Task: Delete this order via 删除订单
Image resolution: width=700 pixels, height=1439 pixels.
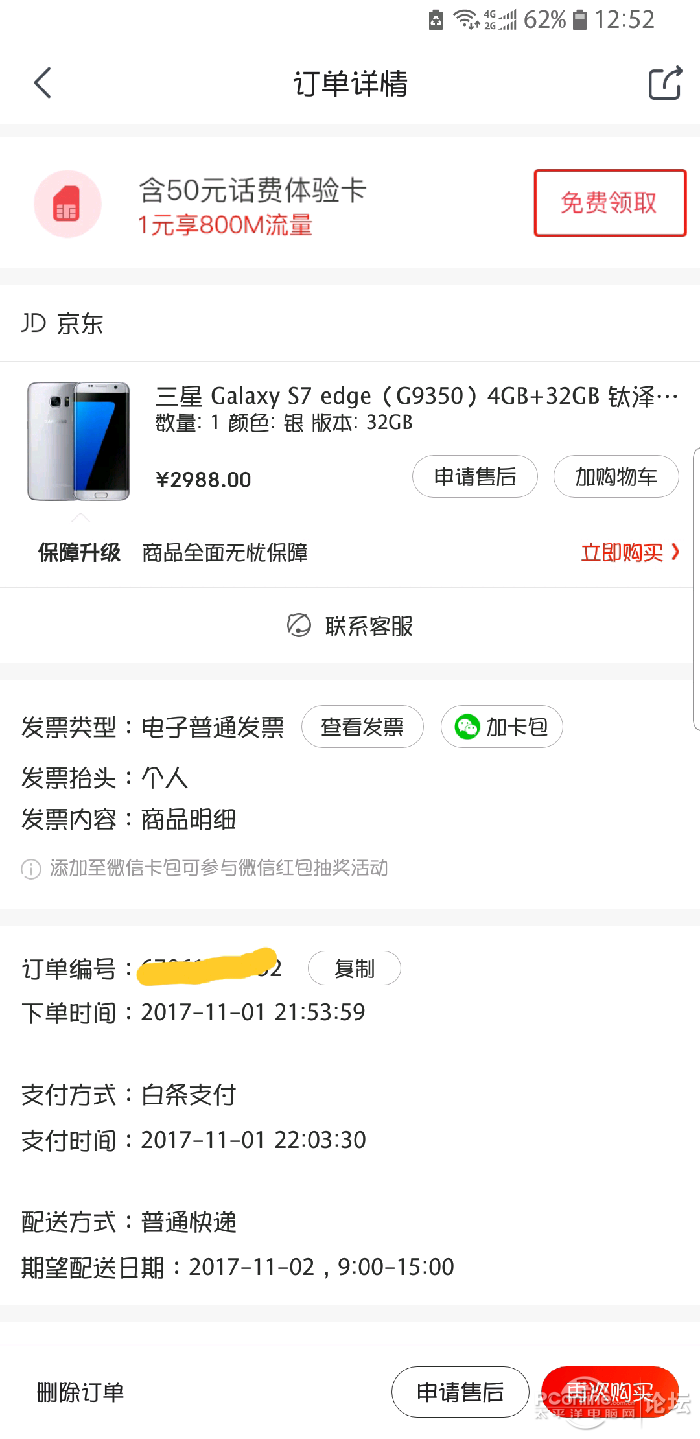Action: [80, 1392]
